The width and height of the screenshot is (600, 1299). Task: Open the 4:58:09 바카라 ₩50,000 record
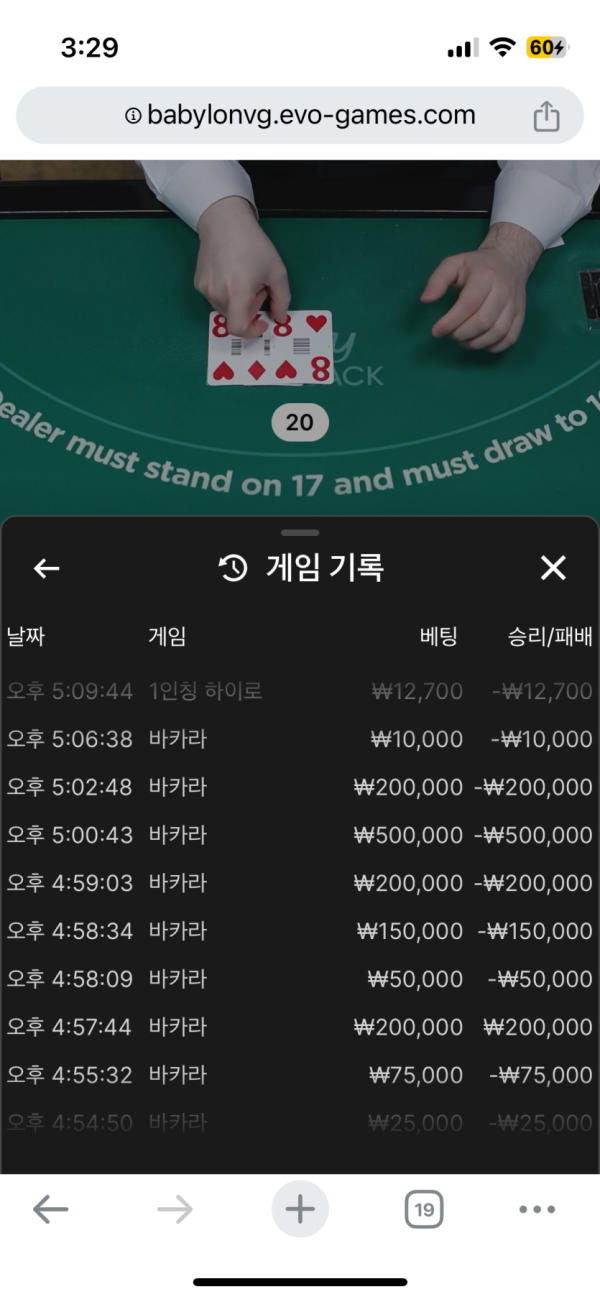click(300, 979)
